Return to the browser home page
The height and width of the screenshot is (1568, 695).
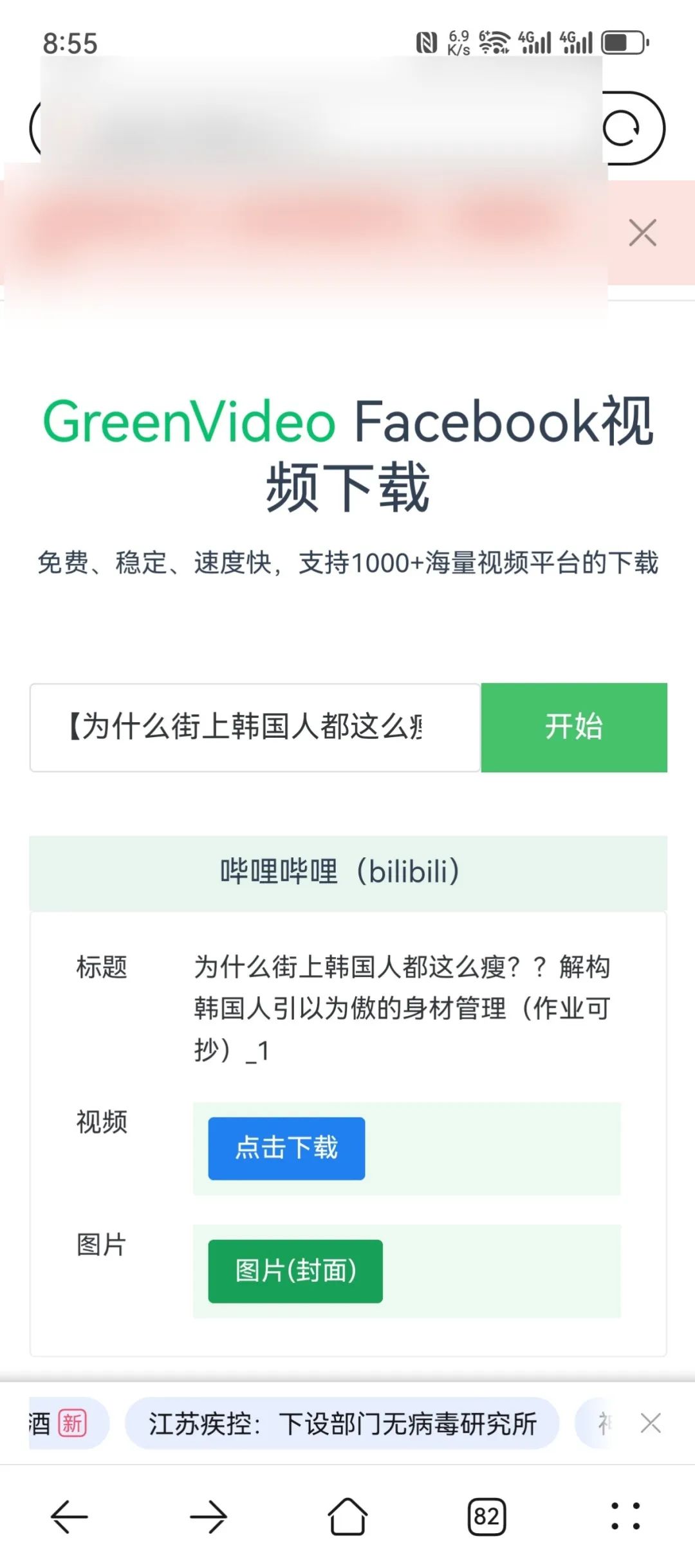(347, 1517)
